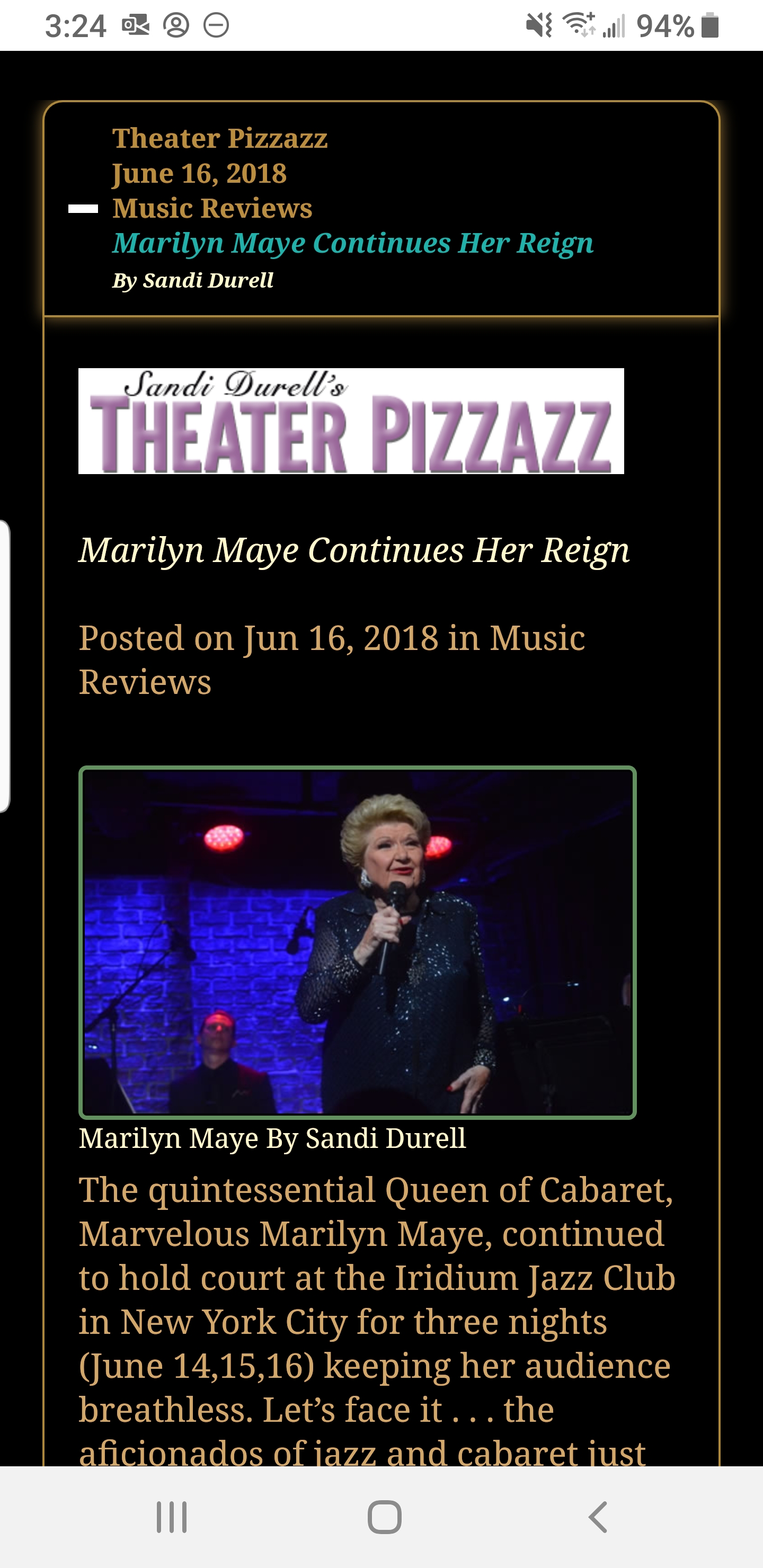Open Marilyn Maye Continues Her Reign link
The height and width of the screenshot is (1568, 763).
[x=353, y=243]
